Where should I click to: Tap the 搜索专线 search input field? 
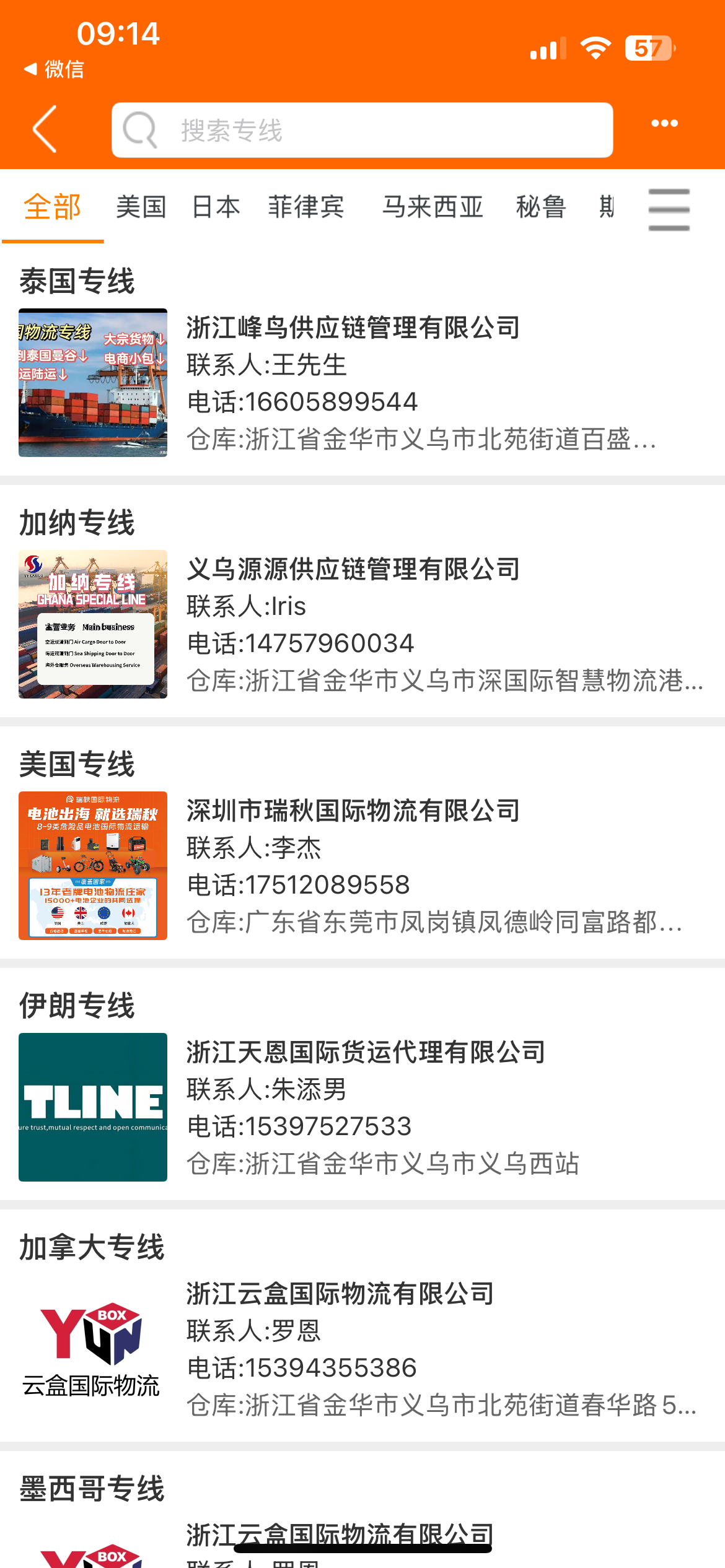pyautogui.click(x=362, y=130)
